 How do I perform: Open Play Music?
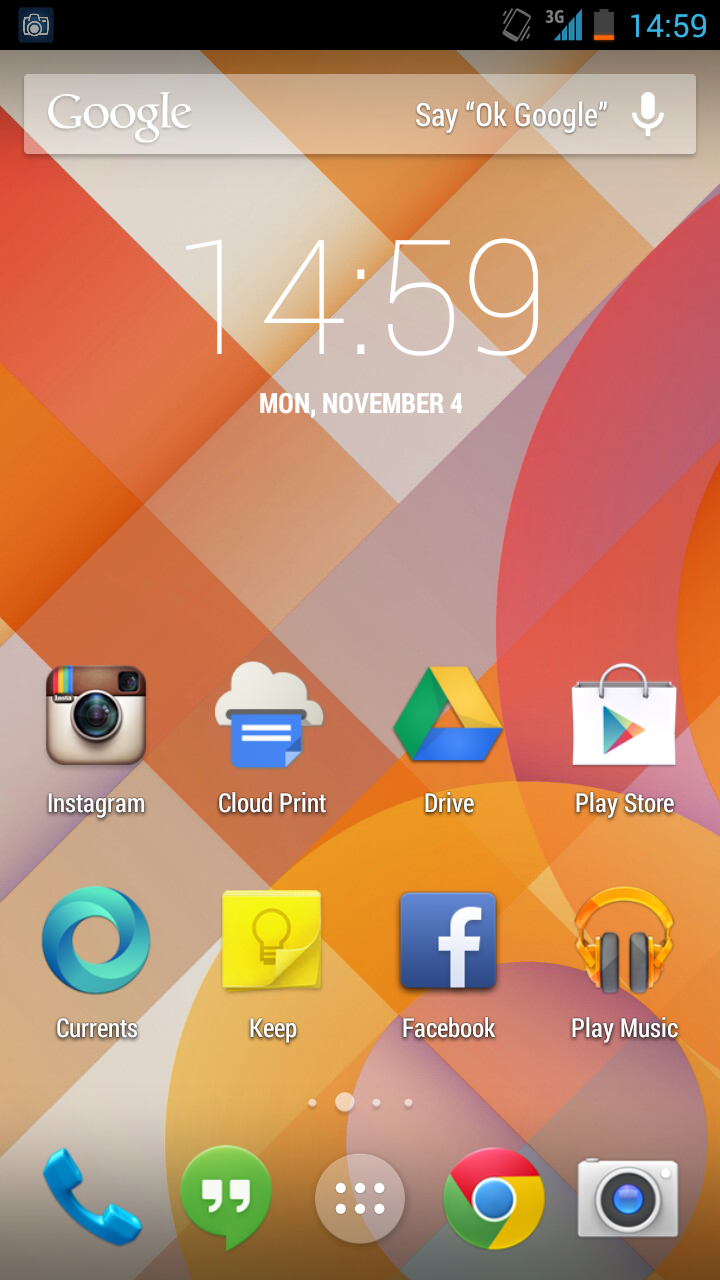coord(624,941)
